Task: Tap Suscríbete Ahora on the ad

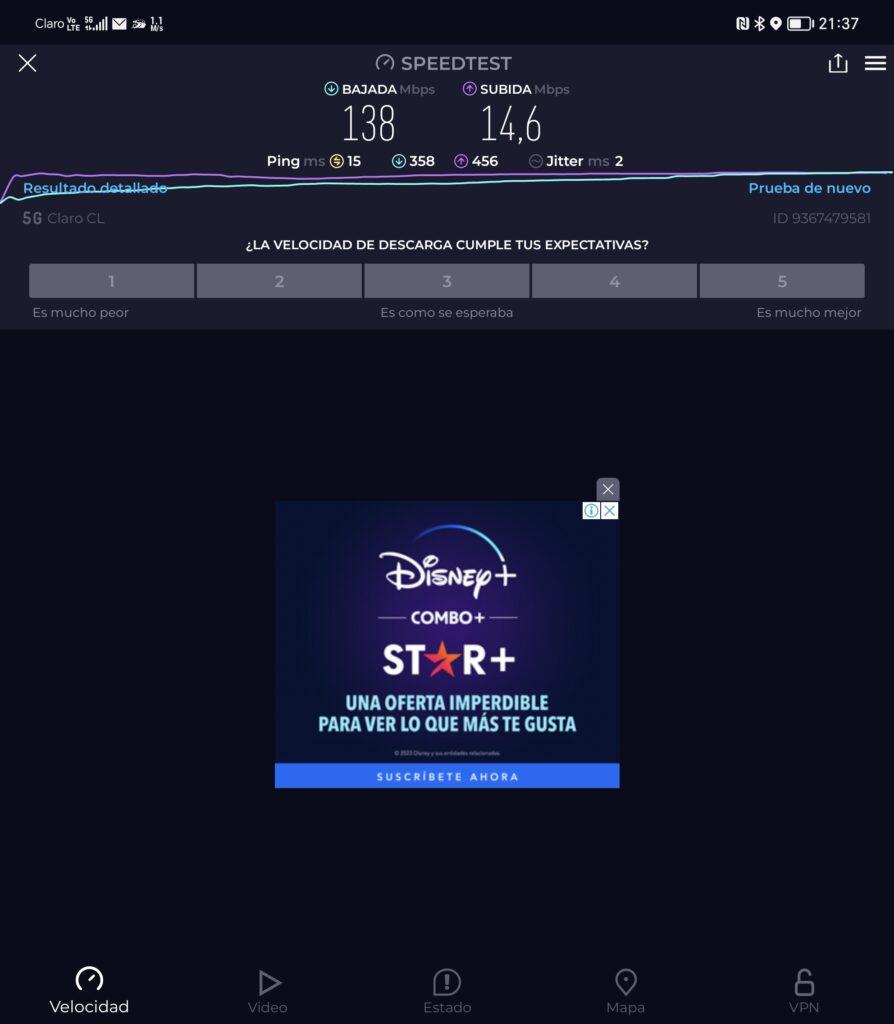Action: tap(447, 776)
